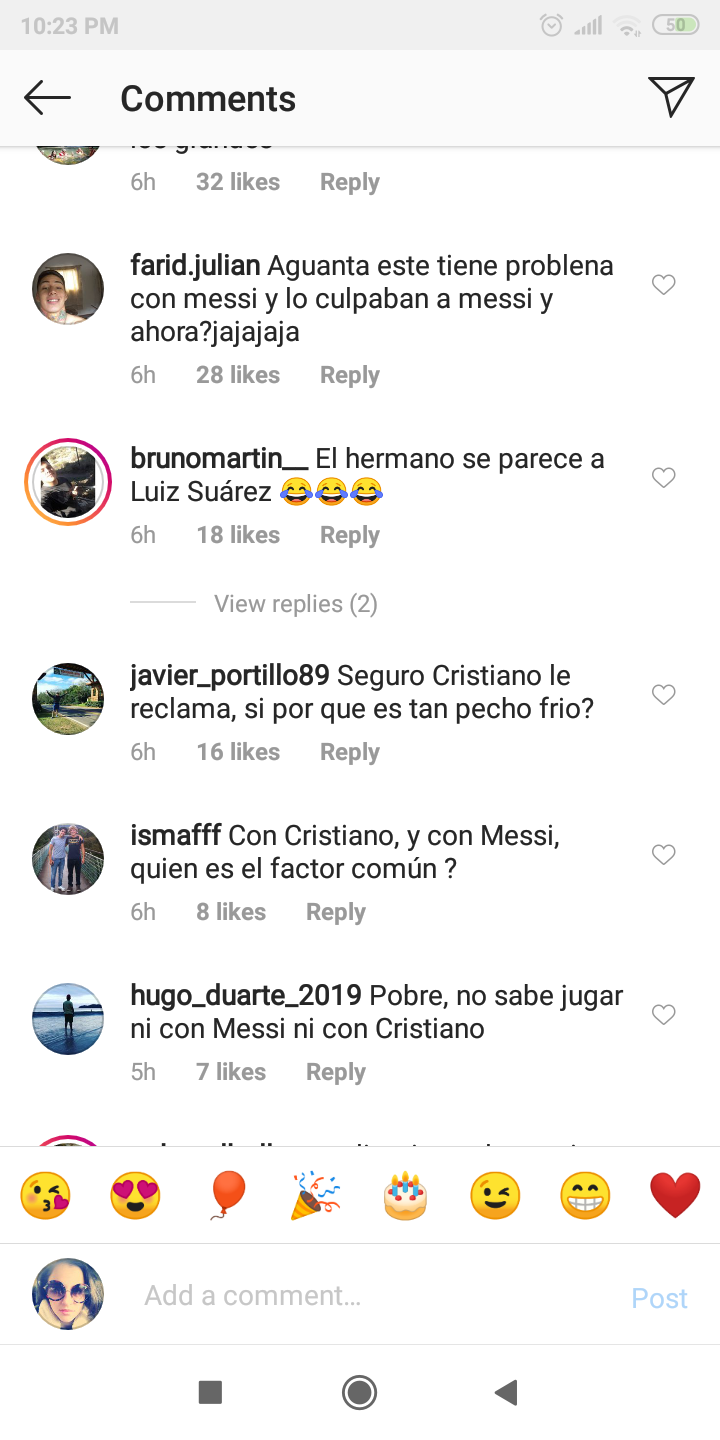Expand View replies (2)

[295, 604]
